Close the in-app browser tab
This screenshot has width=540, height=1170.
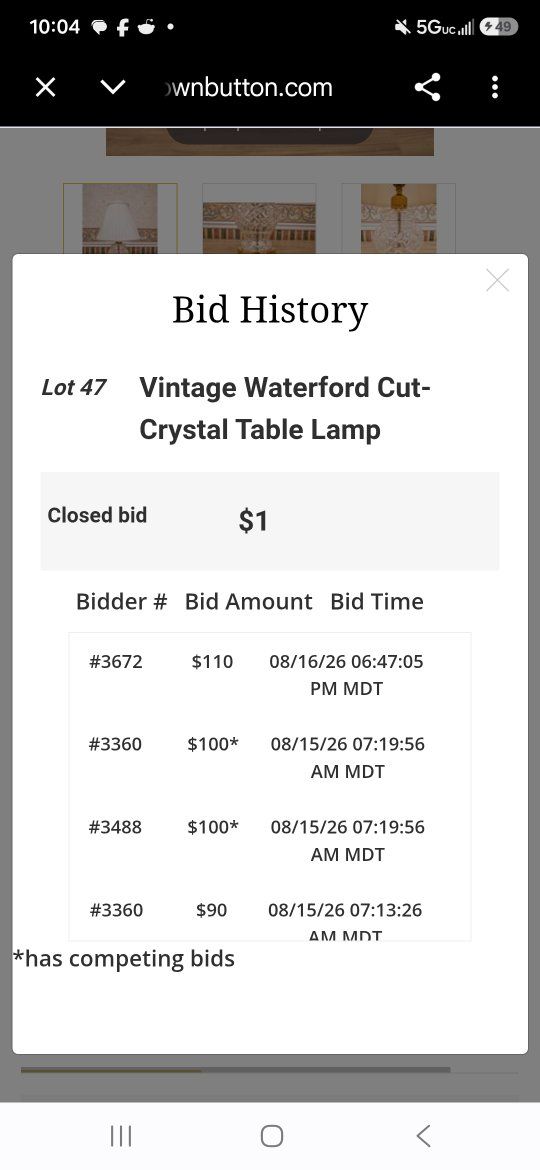point(45,88)
